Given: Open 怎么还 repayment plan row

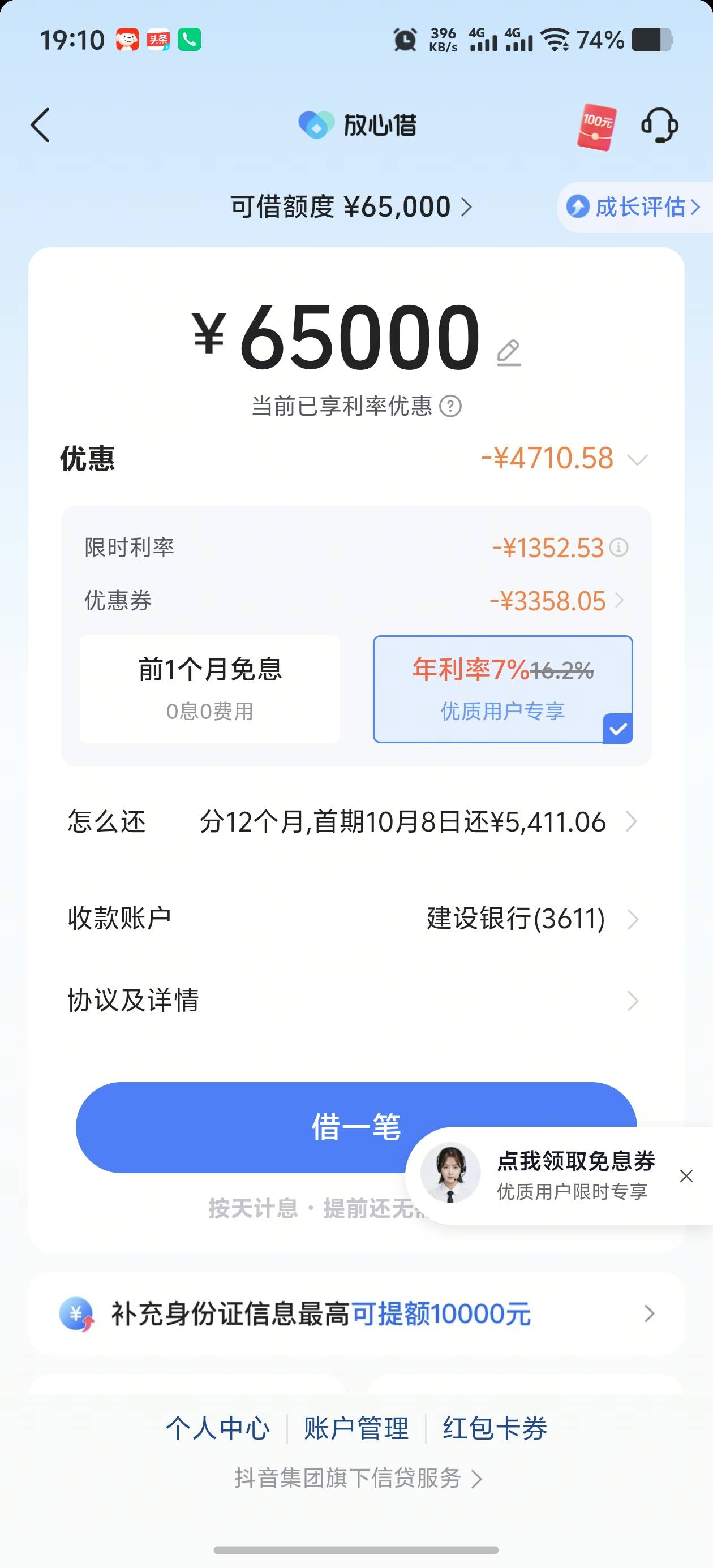Looking at the screenshot, I should pyautogui.click(x=353, y=822).
